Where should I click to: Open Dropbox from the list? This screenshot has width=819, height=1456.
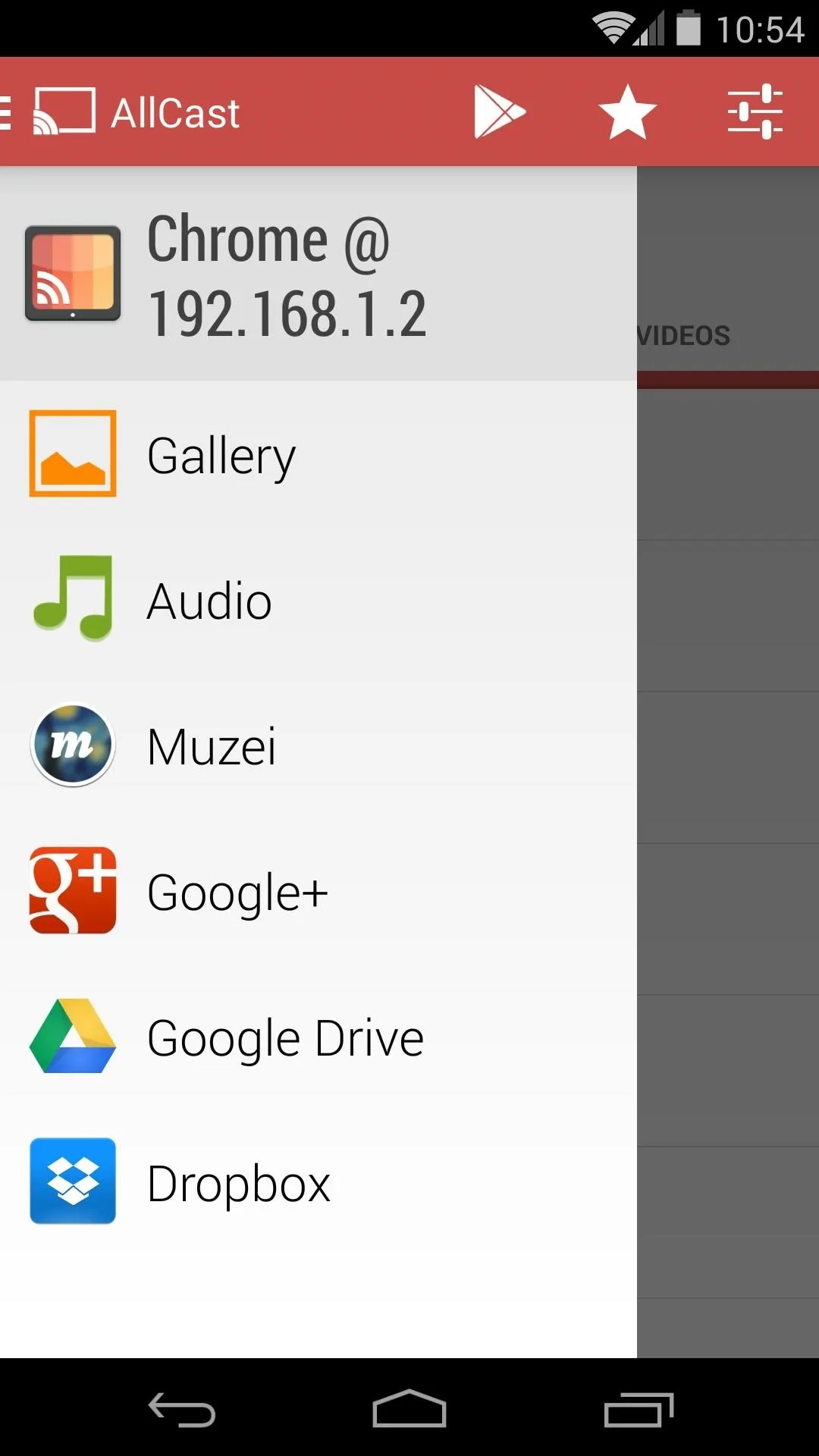pos(318,1182)
